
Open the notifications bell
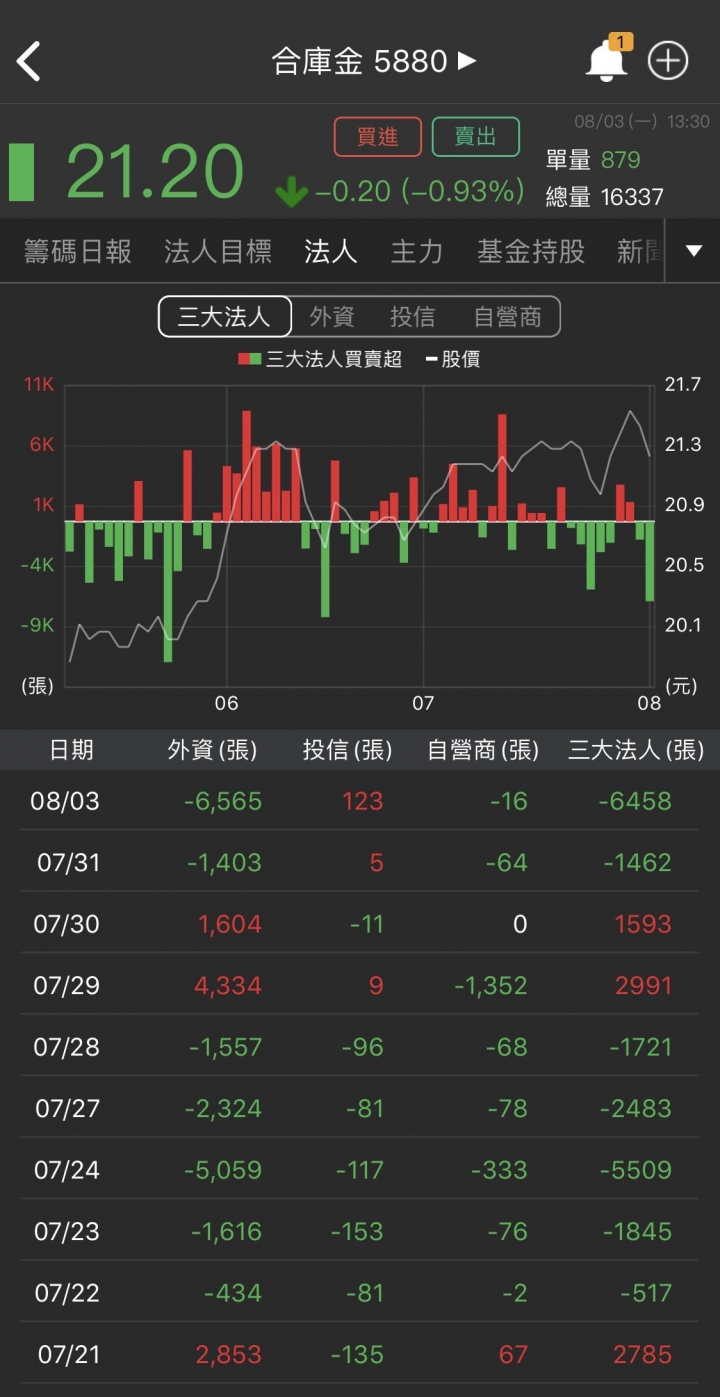click(607, 59)
